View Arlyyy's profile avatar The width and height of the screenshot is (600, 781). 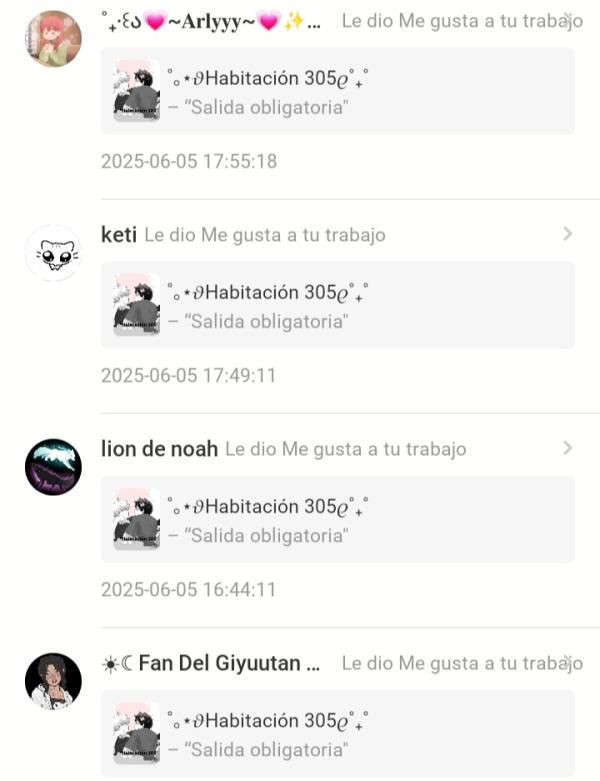pyautogui.click(x=52, y=39)
